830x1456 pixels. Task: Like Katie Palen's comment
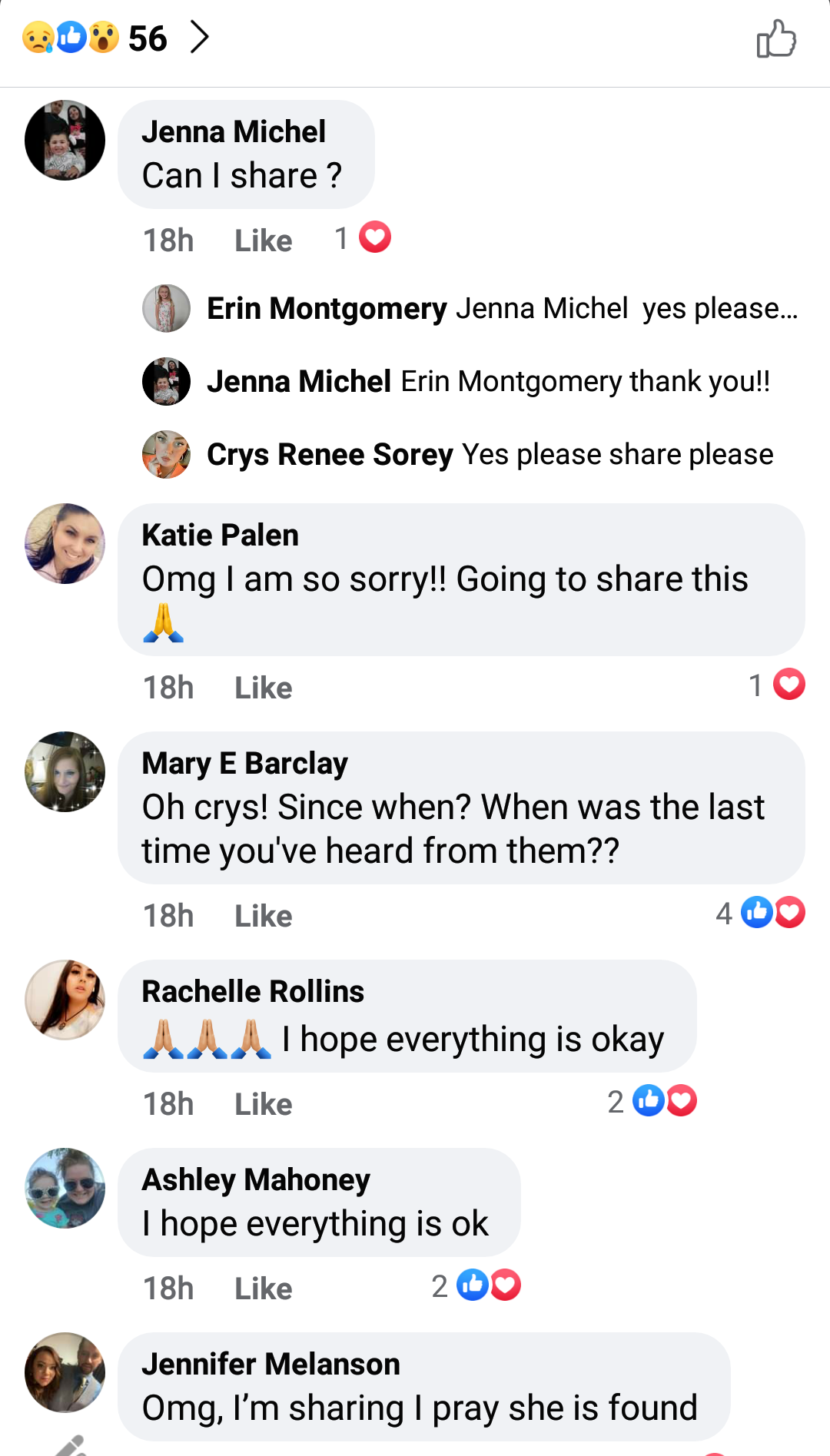point(263,688)
